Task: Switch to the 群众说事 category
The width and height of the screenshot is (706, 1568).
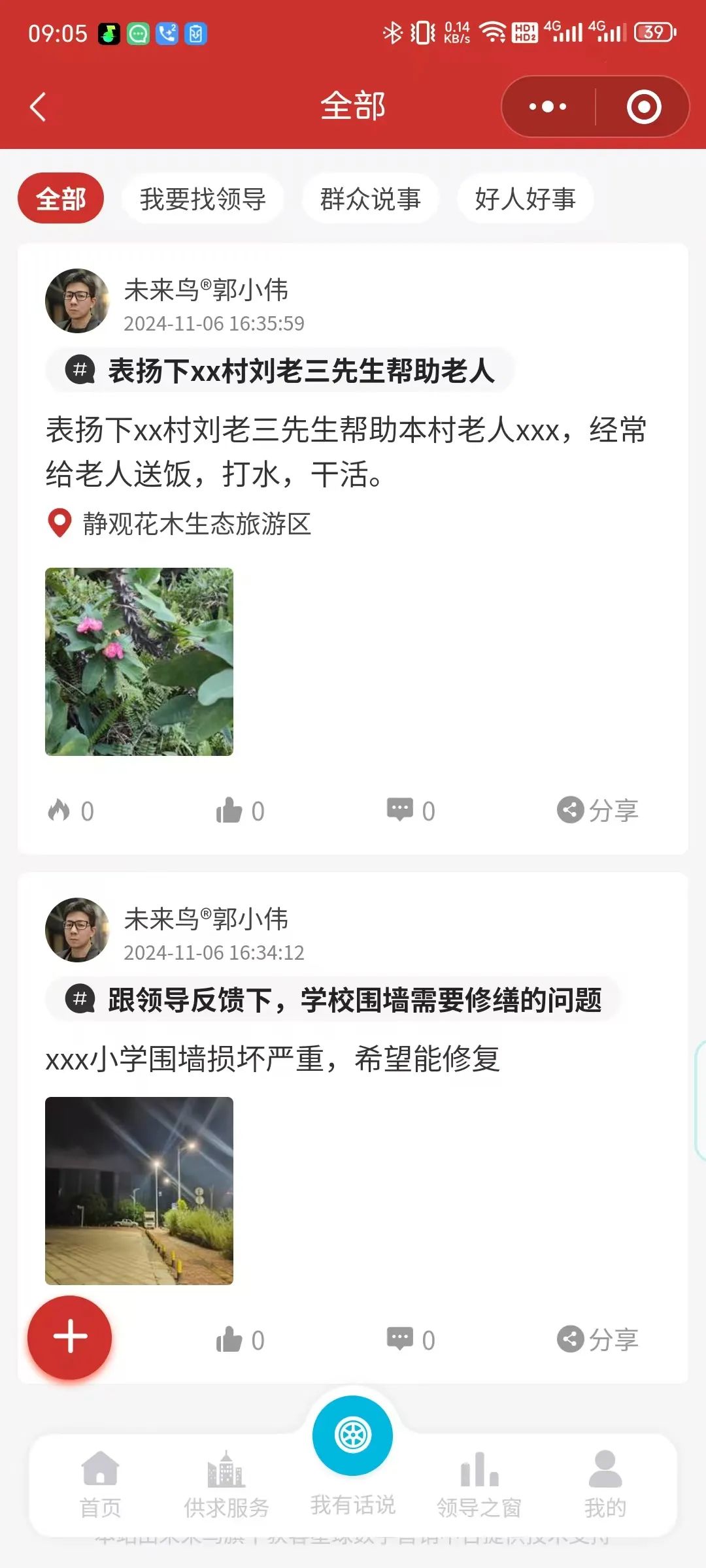Action: coord(370,199)
